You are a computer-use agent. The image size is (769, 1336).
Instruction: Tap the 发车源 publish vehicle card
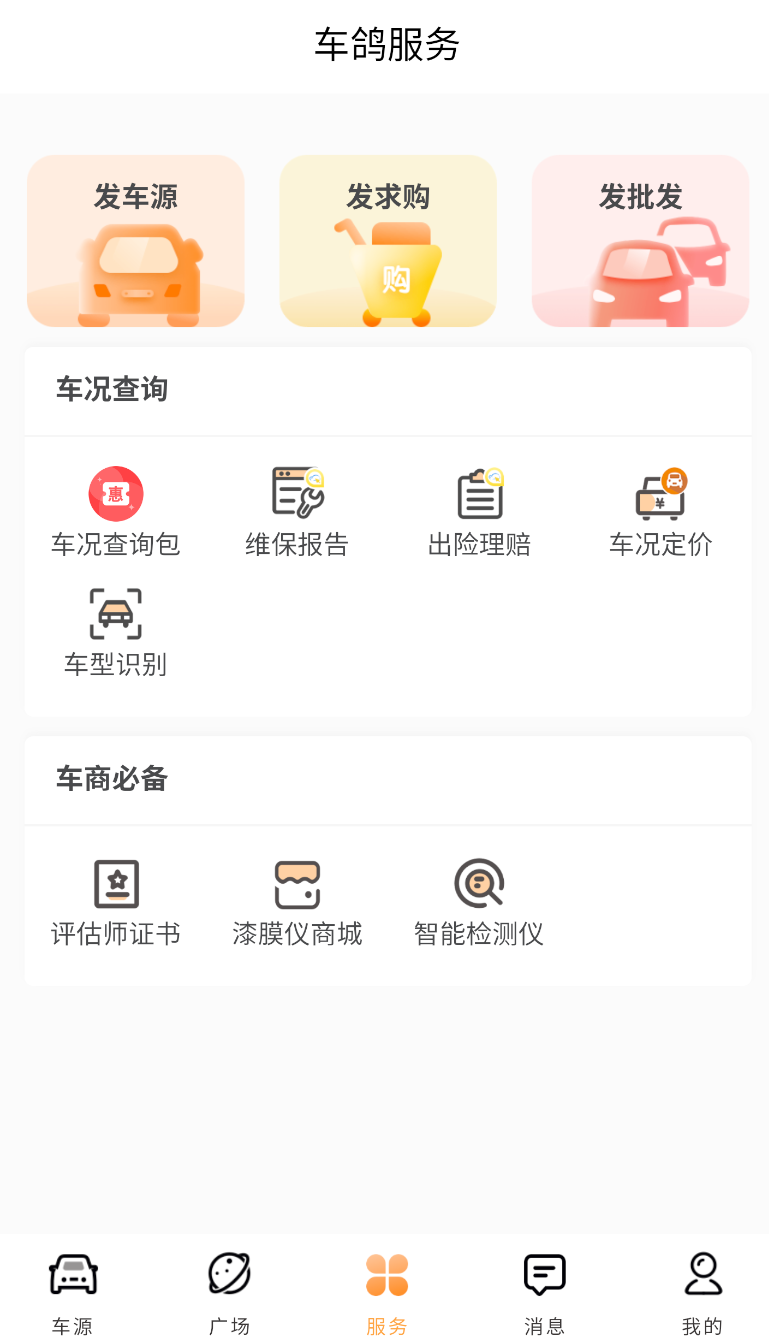pyautogui.click(x=135, y=240)
